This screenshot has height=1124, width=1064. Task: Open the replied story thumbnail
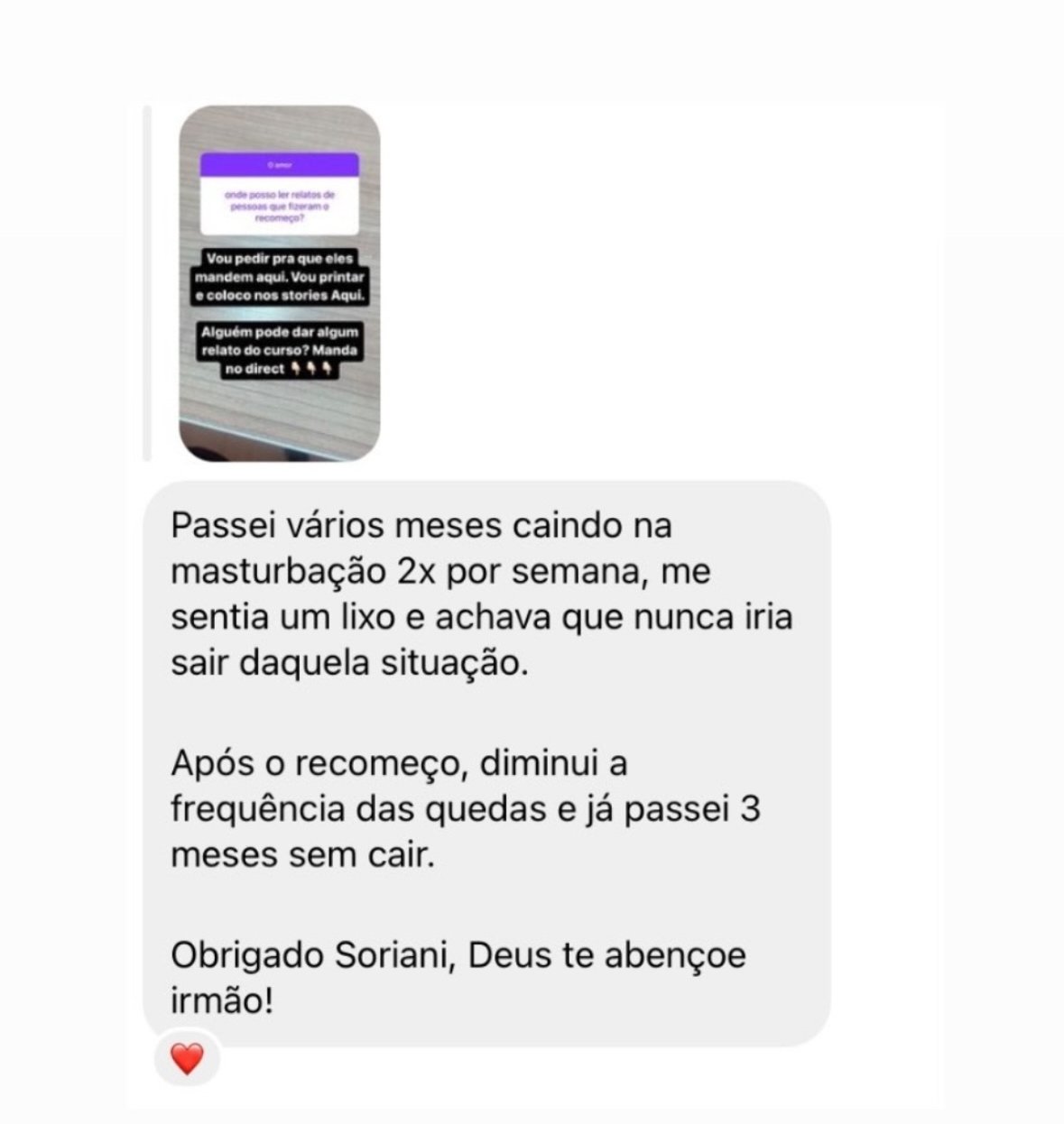click(279, 283)
